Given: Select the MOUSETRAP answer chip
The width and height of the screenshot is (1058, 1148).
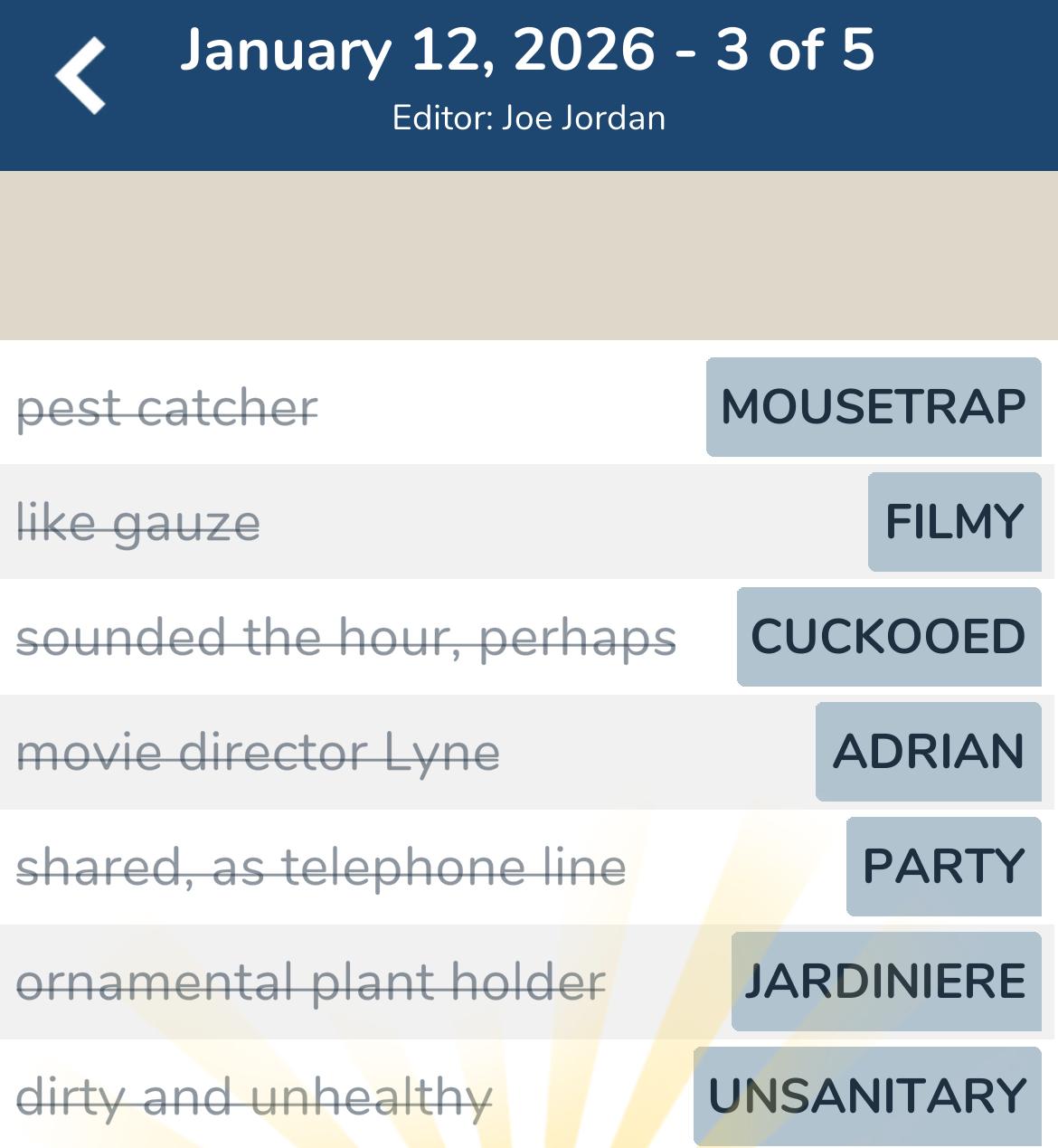Looking at the screenshot, I should [871, 406].
